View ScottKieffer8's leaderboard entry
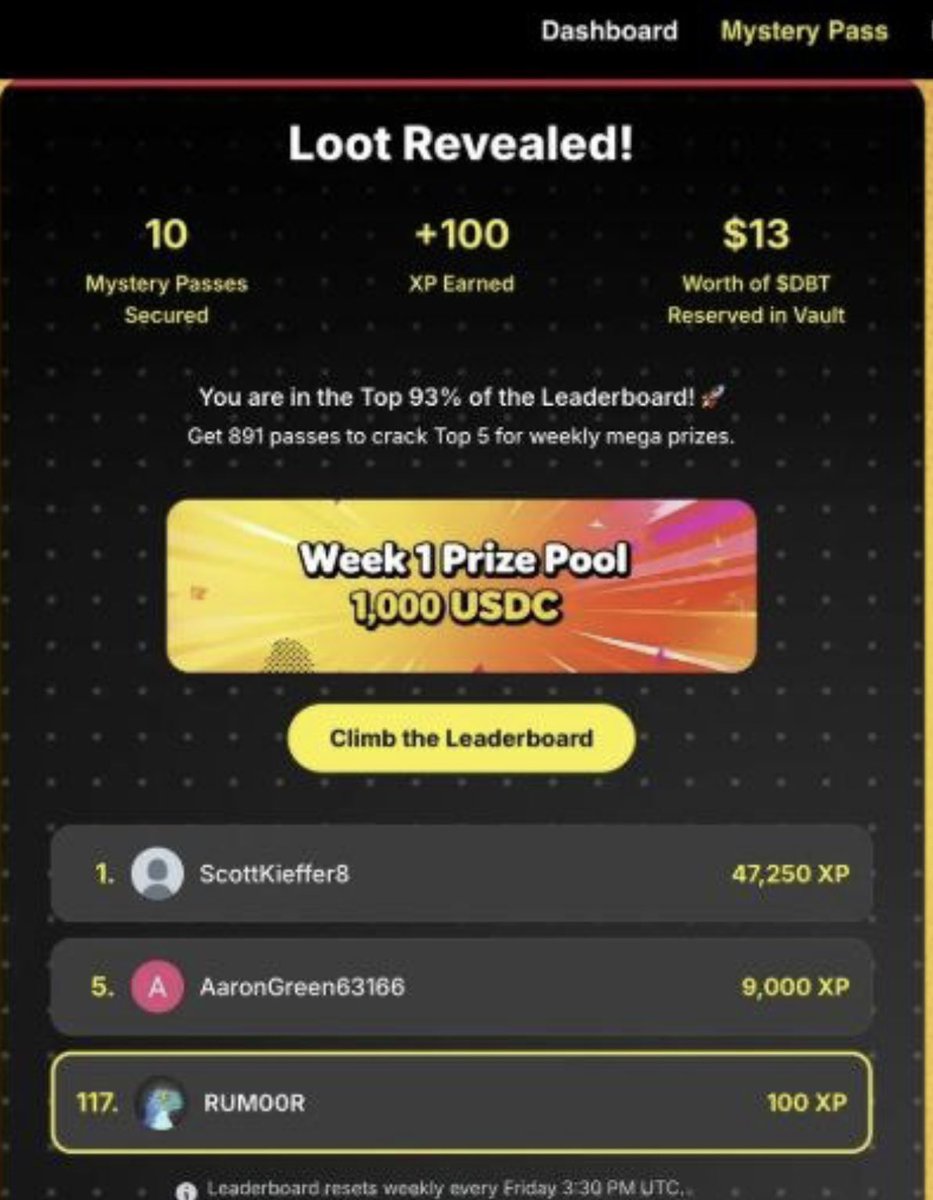 (x=461, y=873)
